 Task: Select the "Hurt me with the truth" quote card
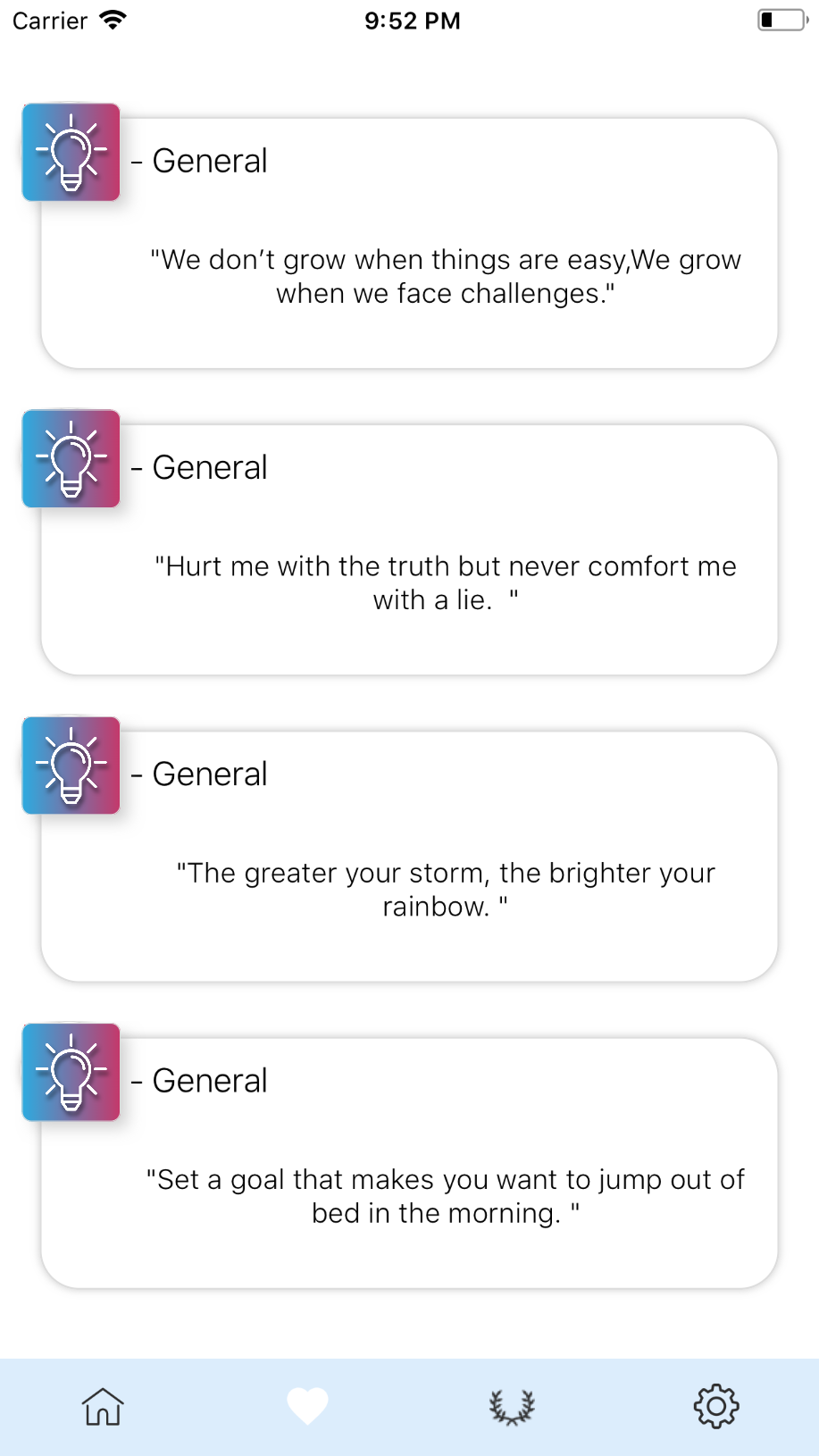pyautogui.click(x=409, y=549)
